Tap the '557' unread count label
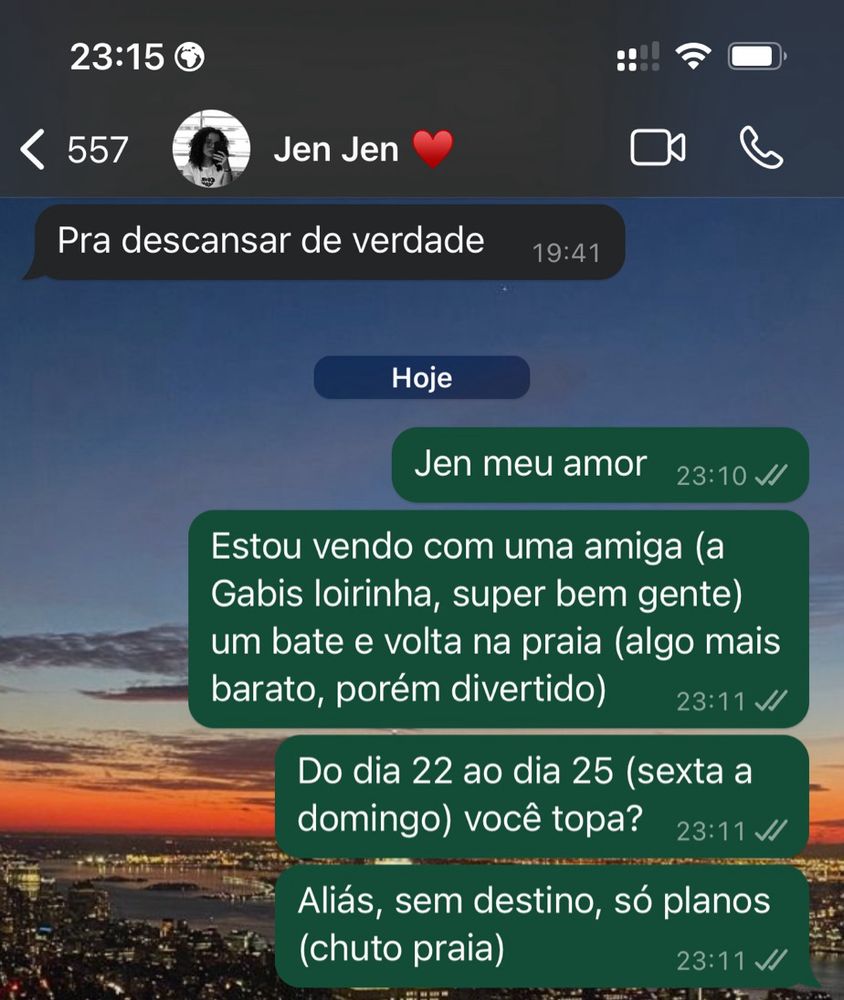 (x=97, y=148)
